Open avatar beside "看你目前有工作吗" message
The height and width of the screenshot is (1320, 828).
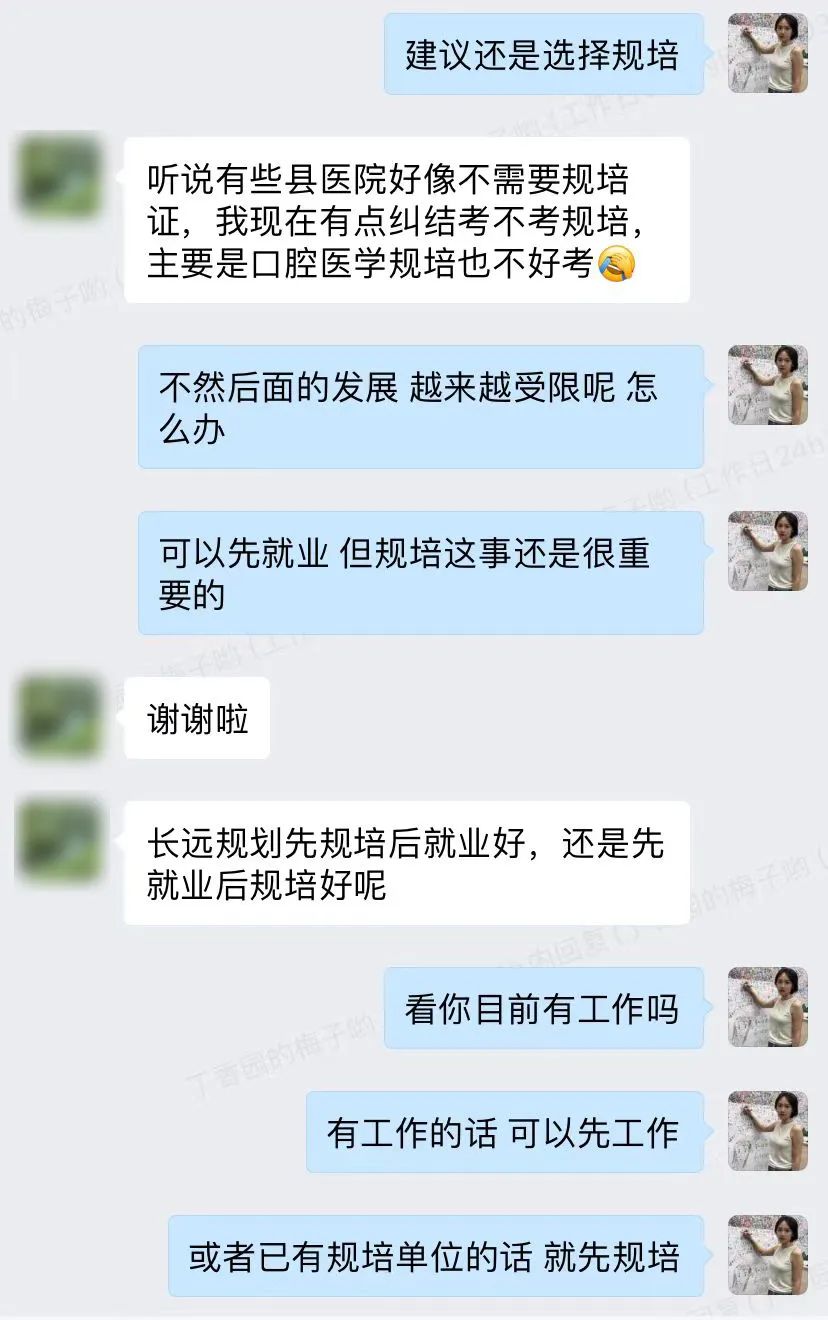click(x=767, y=1007)
